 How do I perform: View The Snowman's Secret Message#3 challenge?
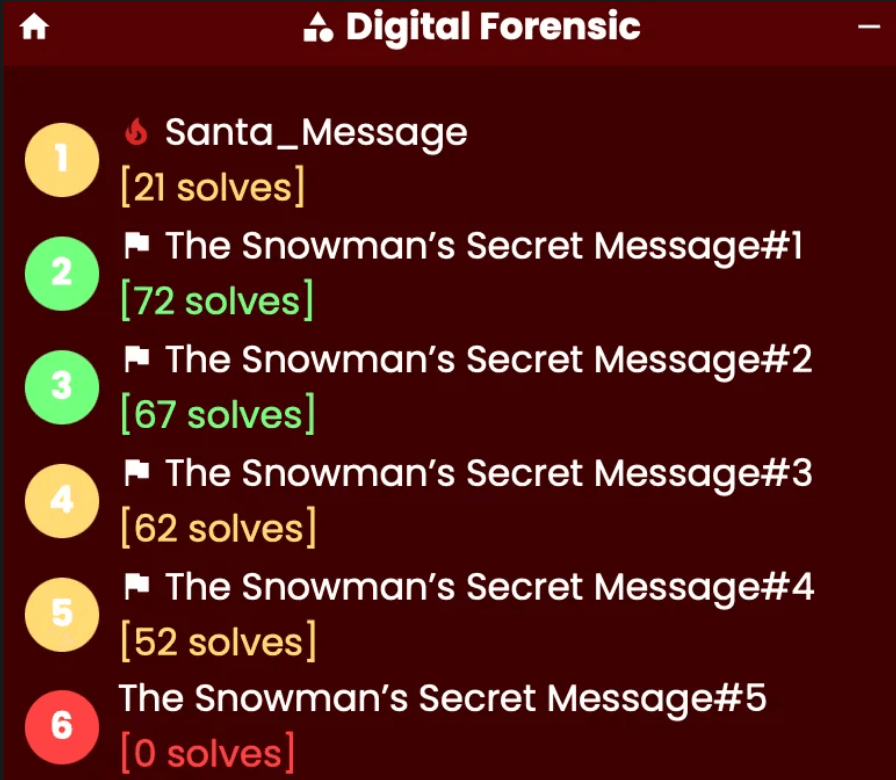coord(488,473)
